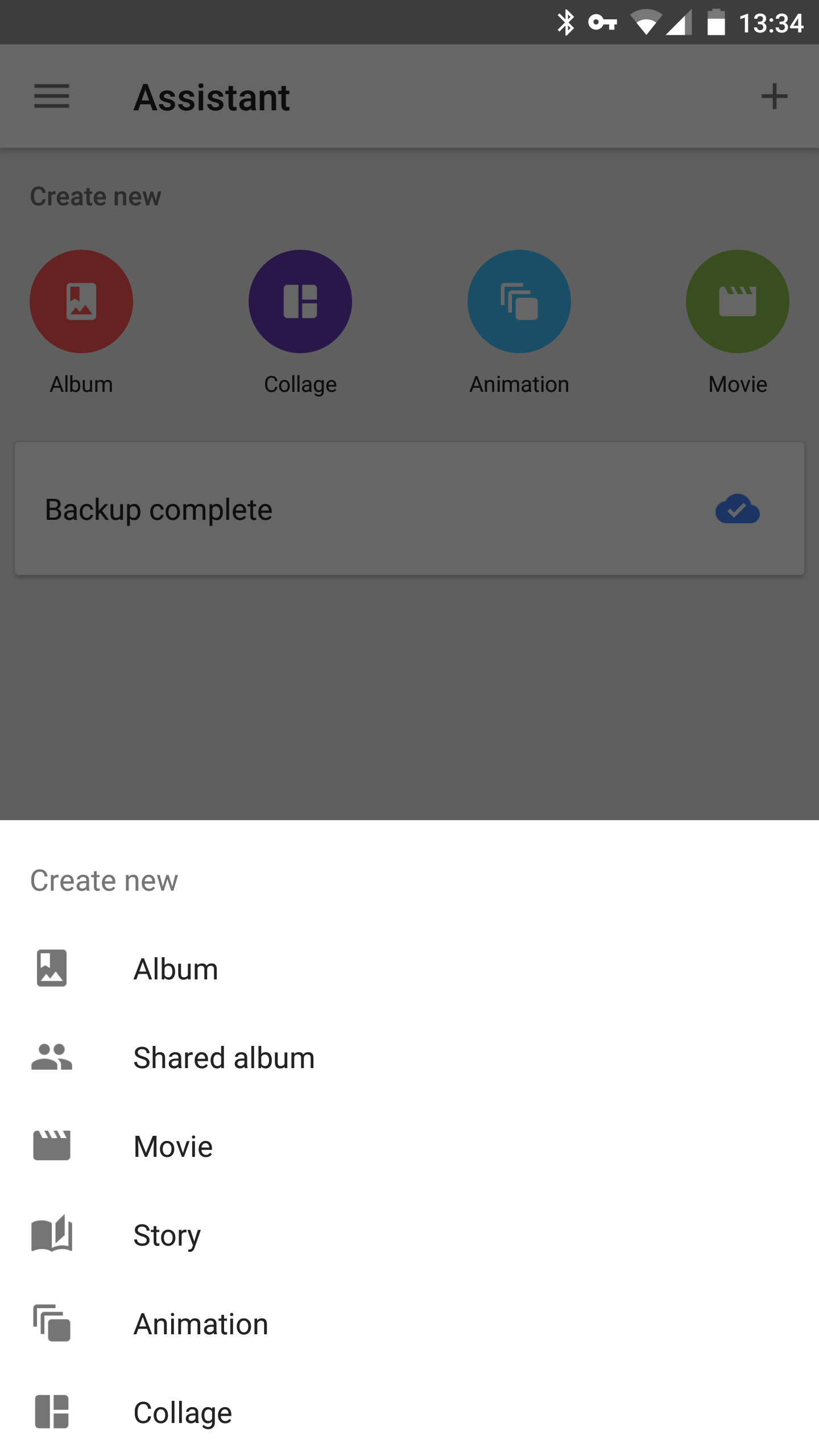Viewport: 819px width, 1456px height.
Task: Select Animation in the Create new list
Action: (409, 1323)
